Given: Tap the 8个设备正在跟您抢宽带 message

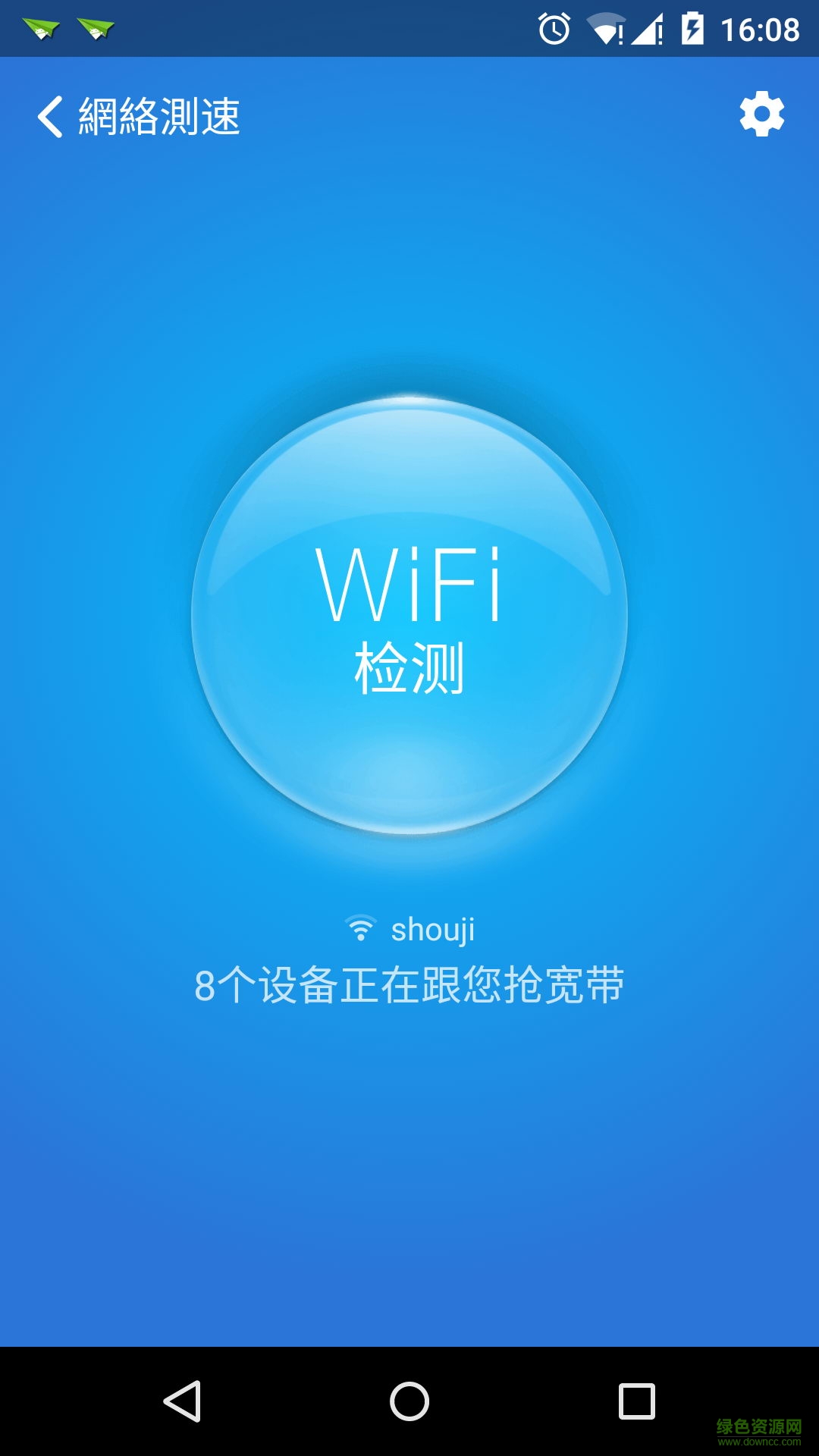Looking at the screenshot, I should [x=408, y=982].
